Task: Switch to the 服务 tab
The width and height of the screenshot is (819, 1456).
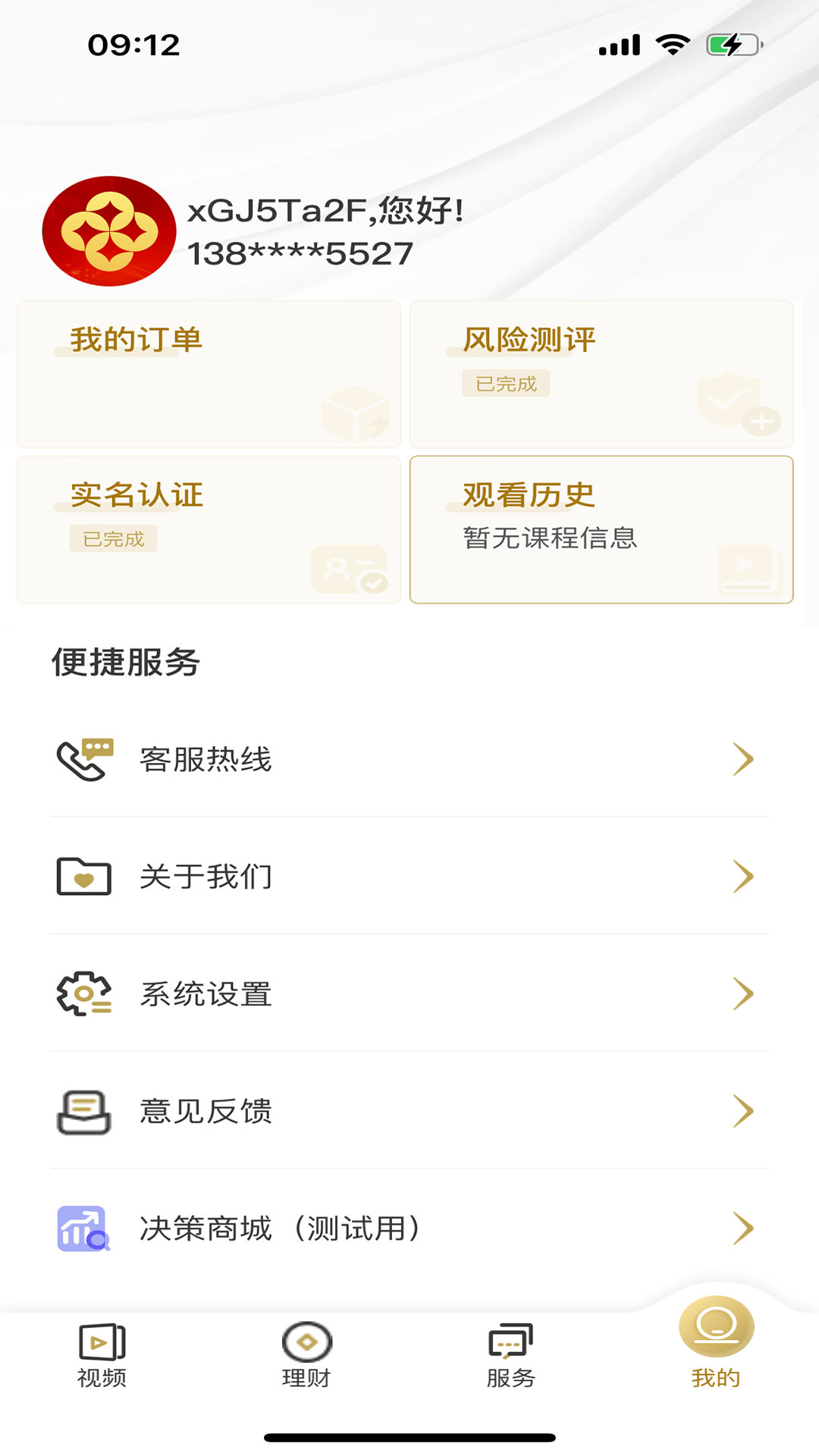Action: 511,1356
